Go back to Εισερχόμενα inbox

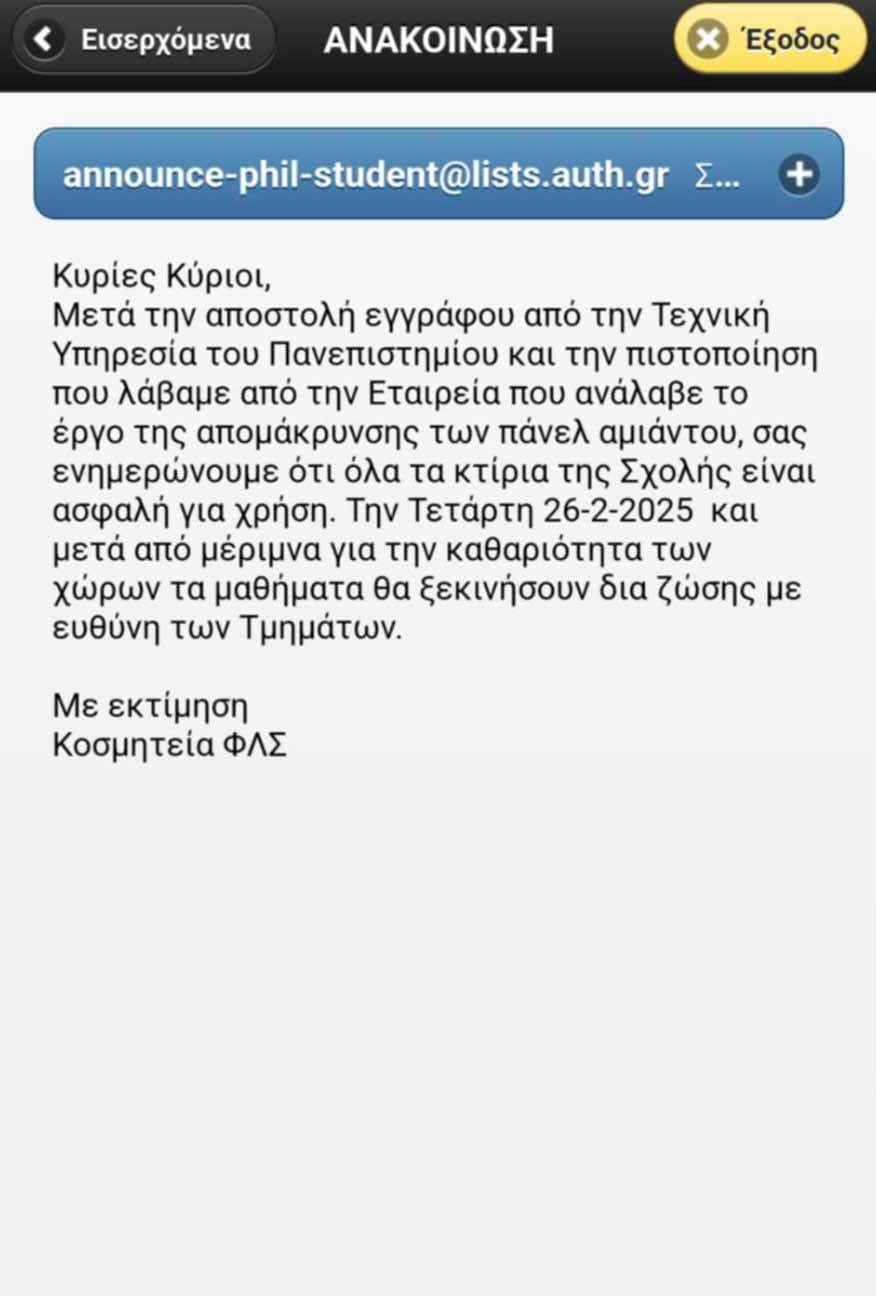143,40
